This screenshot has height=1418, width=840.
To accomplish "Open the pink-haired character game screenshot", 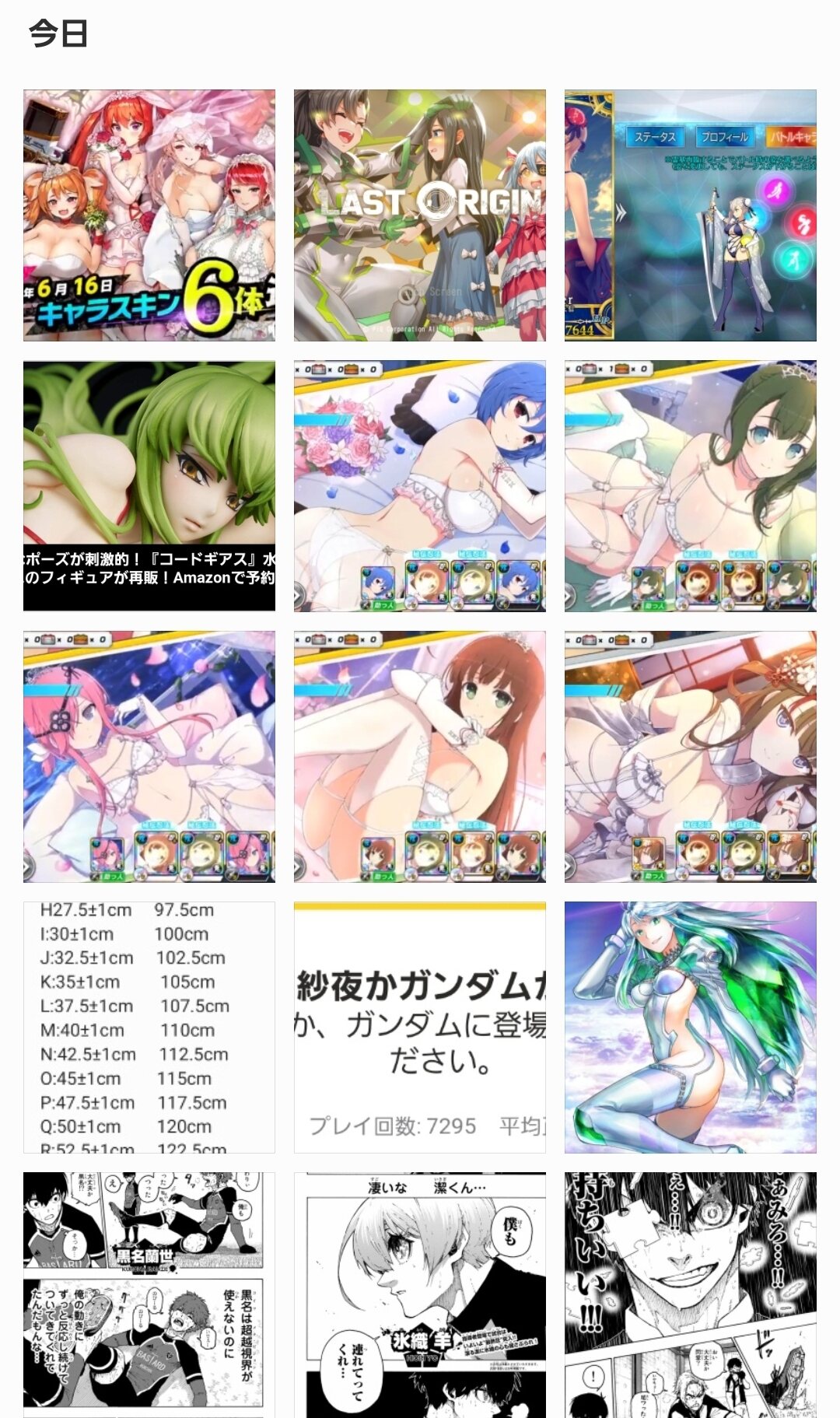I will 149,756.
